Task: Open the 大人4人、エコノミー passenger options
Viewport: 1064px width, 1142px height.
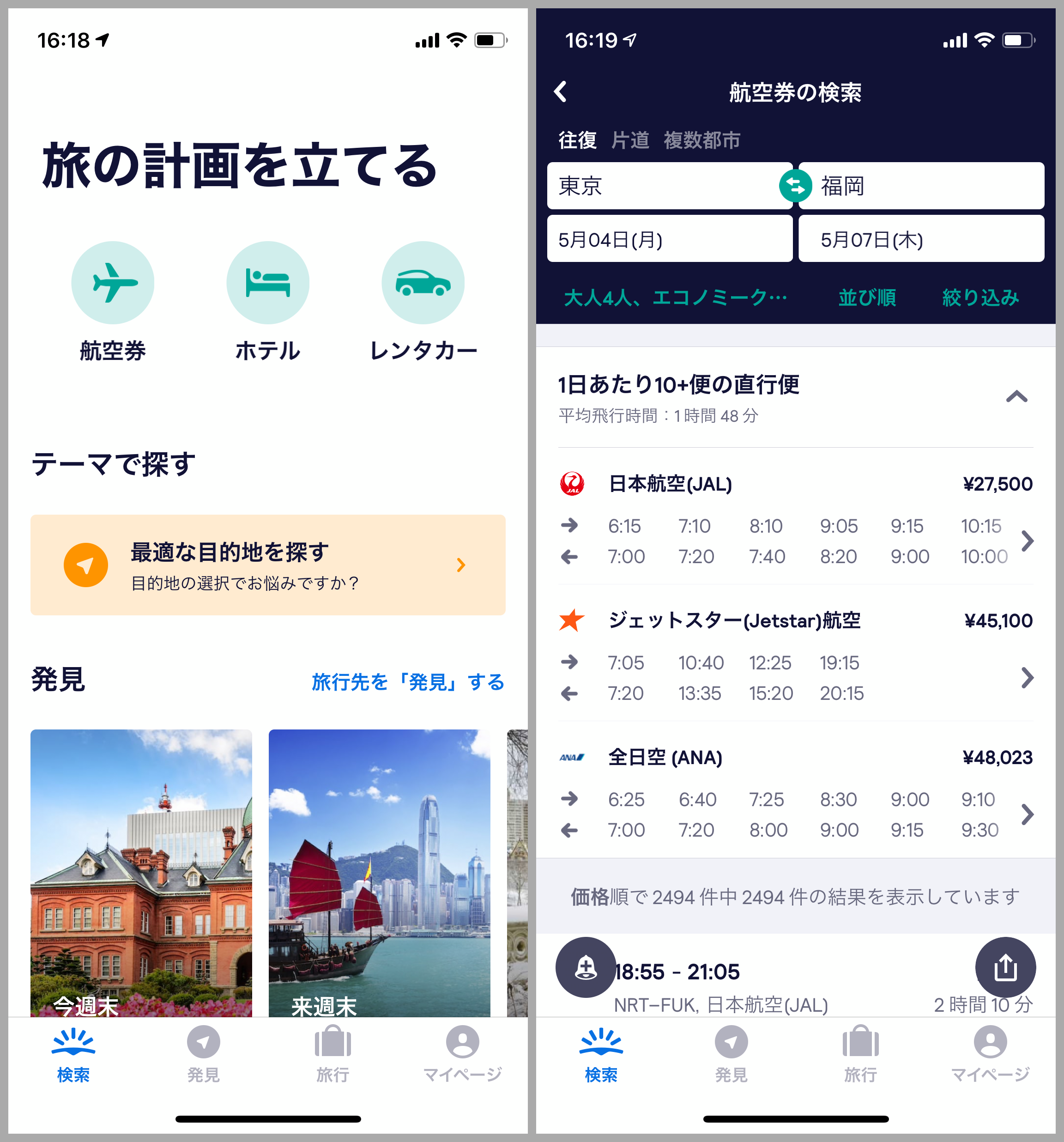Action: 675,298
